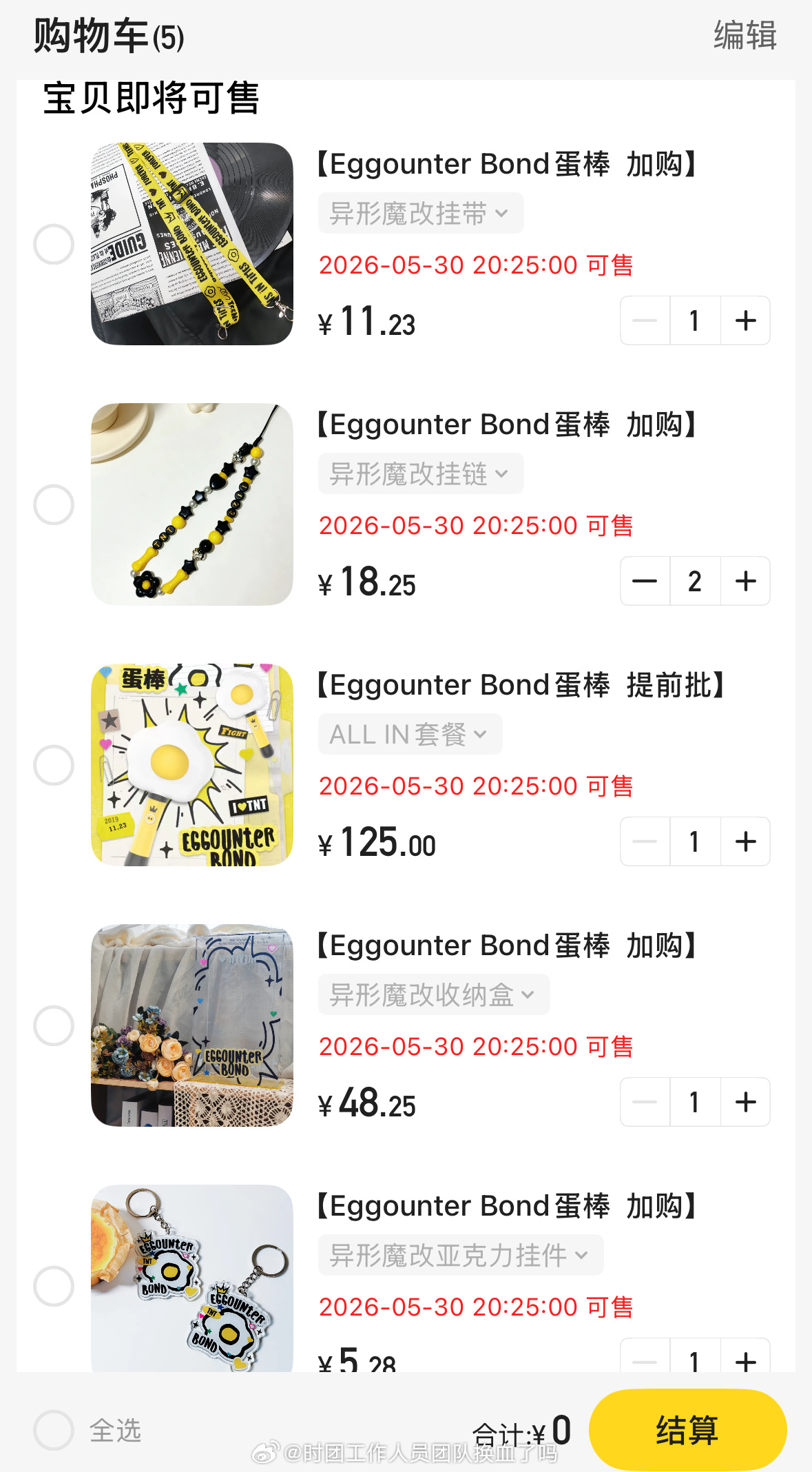Select the 异形魔改挂带 item checkbox
812x1472 pixels.
click(x=54, y=244)
